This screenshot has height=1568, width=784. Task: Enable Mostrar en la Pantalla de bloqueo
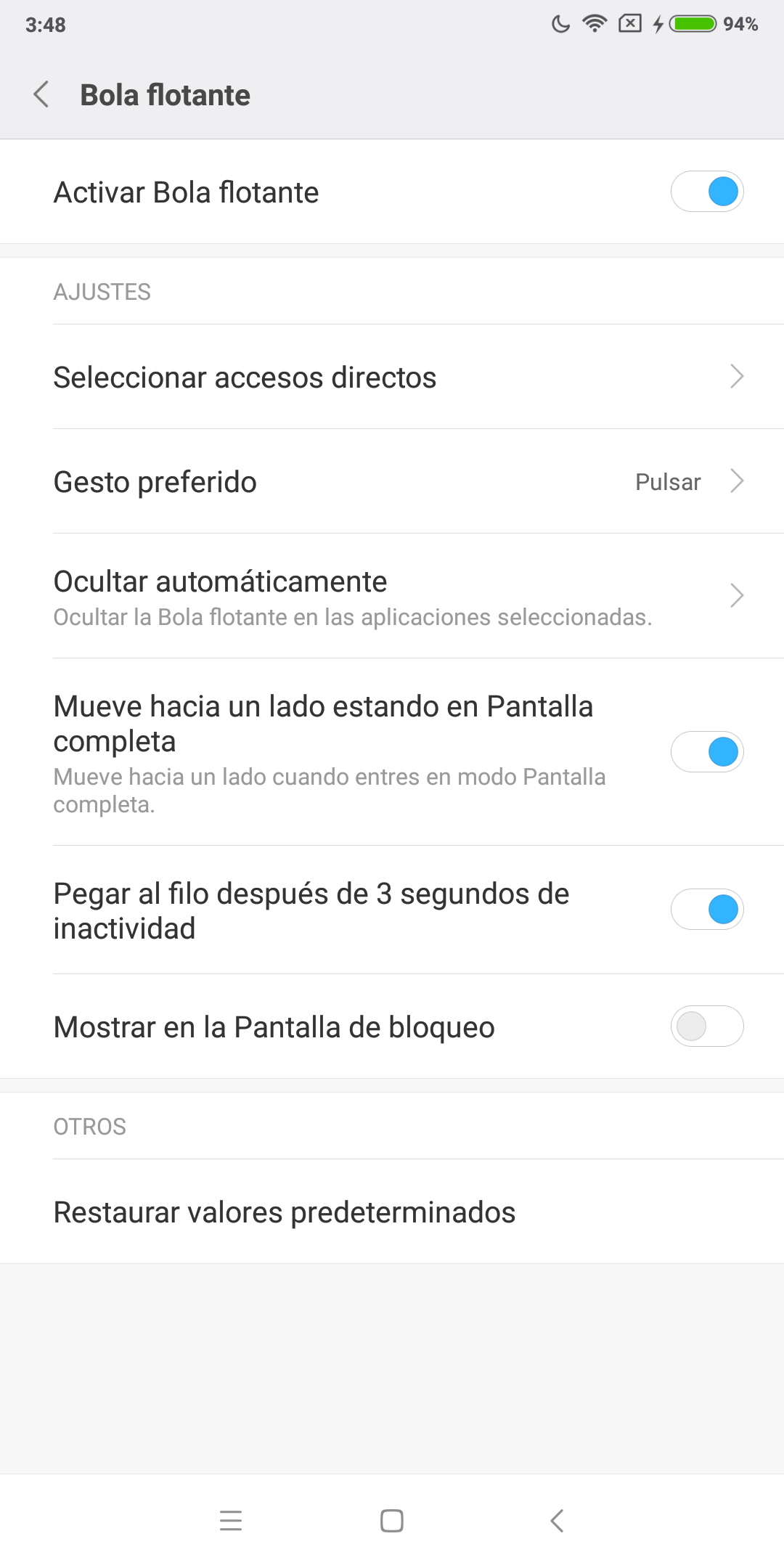pyautogui.click(x=707, y=1026)
